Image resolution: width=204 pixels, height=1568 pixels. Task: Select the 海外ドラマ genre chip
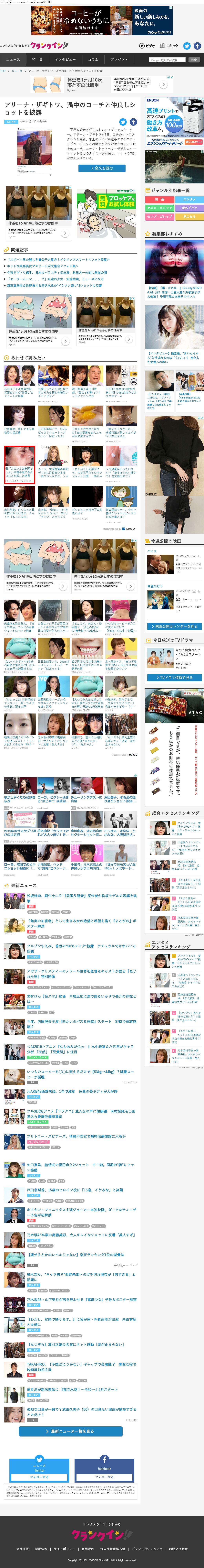pos(189,208)
